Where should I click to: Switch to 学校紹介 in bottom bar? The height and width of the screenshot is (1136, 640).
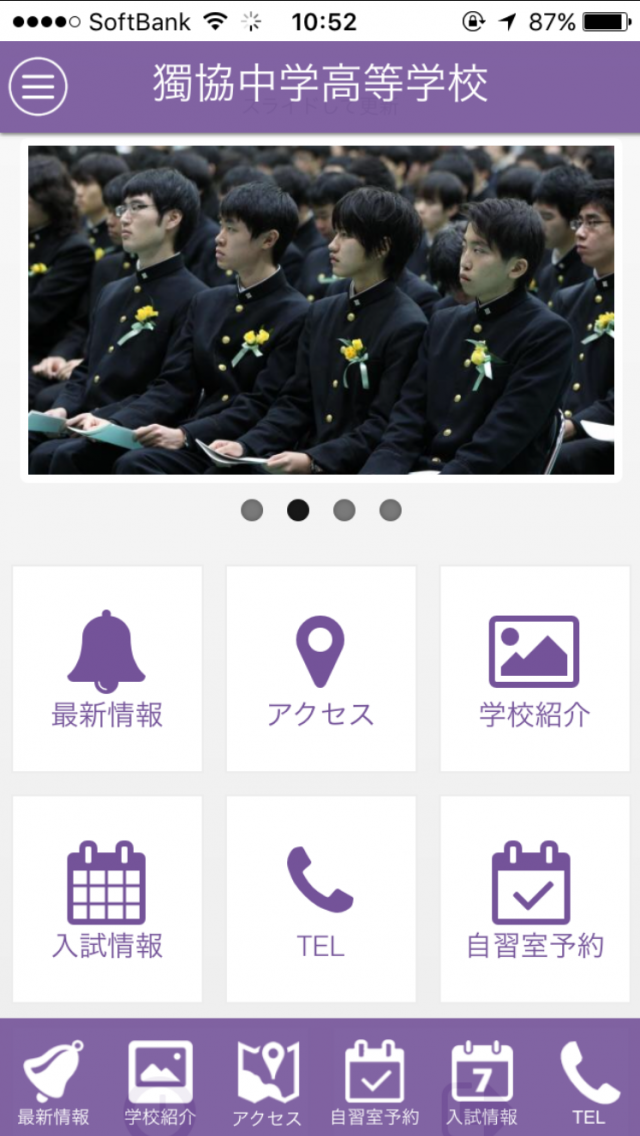(160, 1082)
